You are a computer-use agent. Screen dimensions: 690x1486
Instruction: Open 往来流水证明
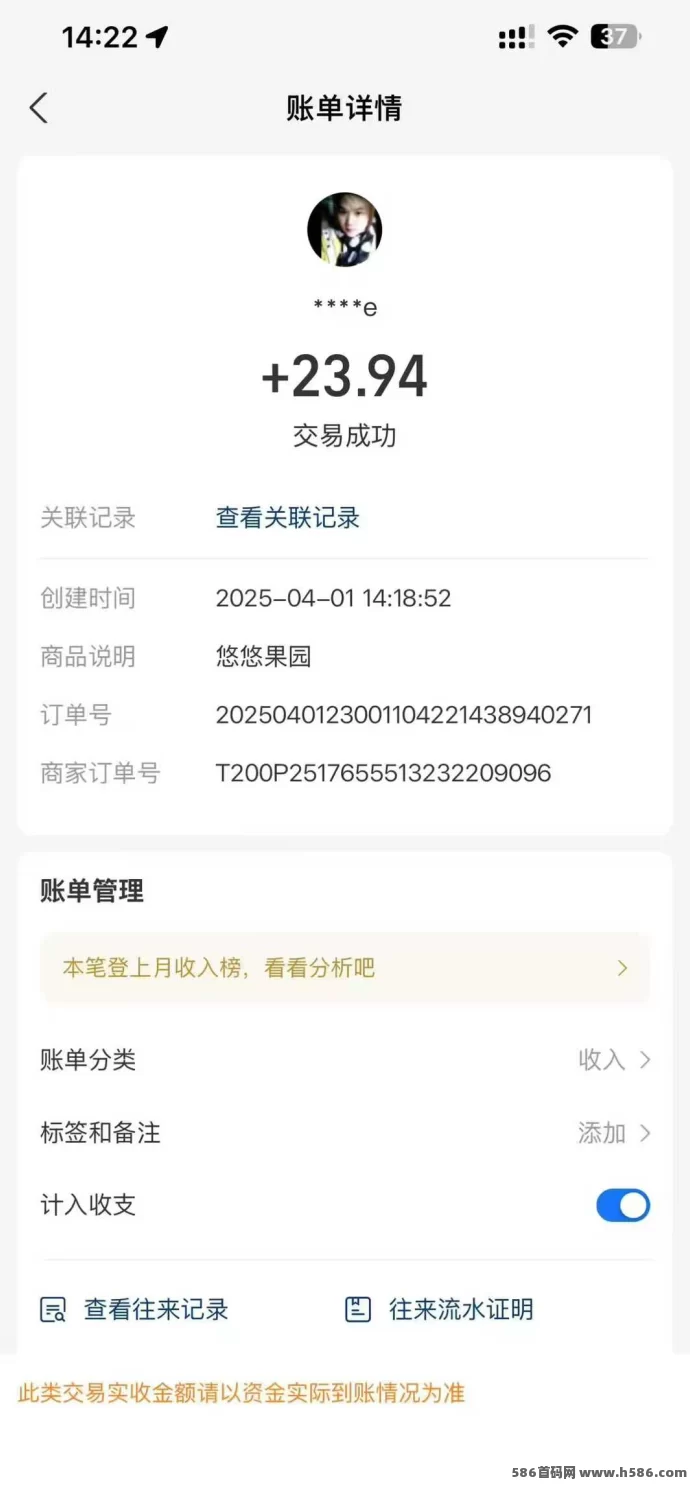pyautogui.click(x=440, y=1309)
